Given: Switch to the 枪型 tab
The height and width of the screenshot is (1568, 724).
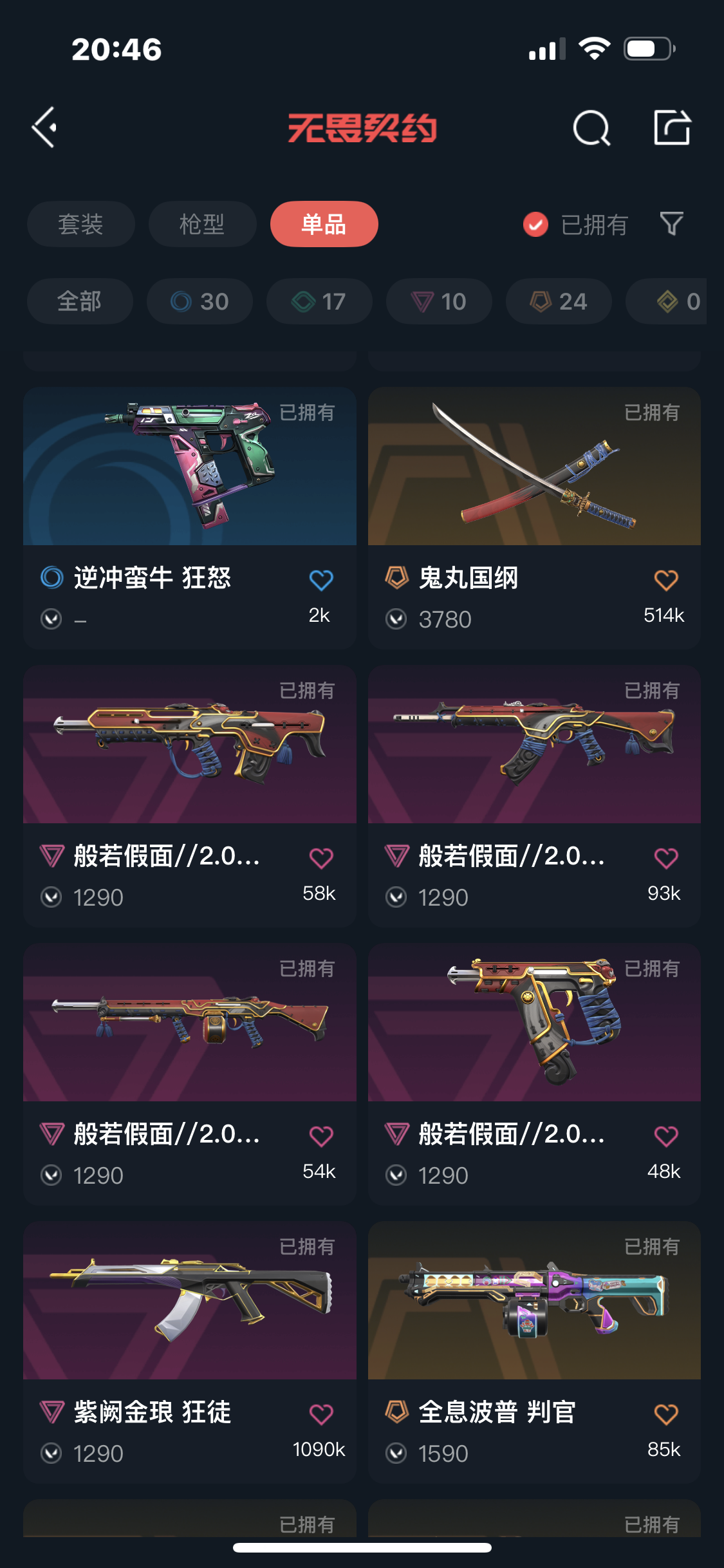Looking at the screenshot, I should pyautogui.click(x=202, y=224).
